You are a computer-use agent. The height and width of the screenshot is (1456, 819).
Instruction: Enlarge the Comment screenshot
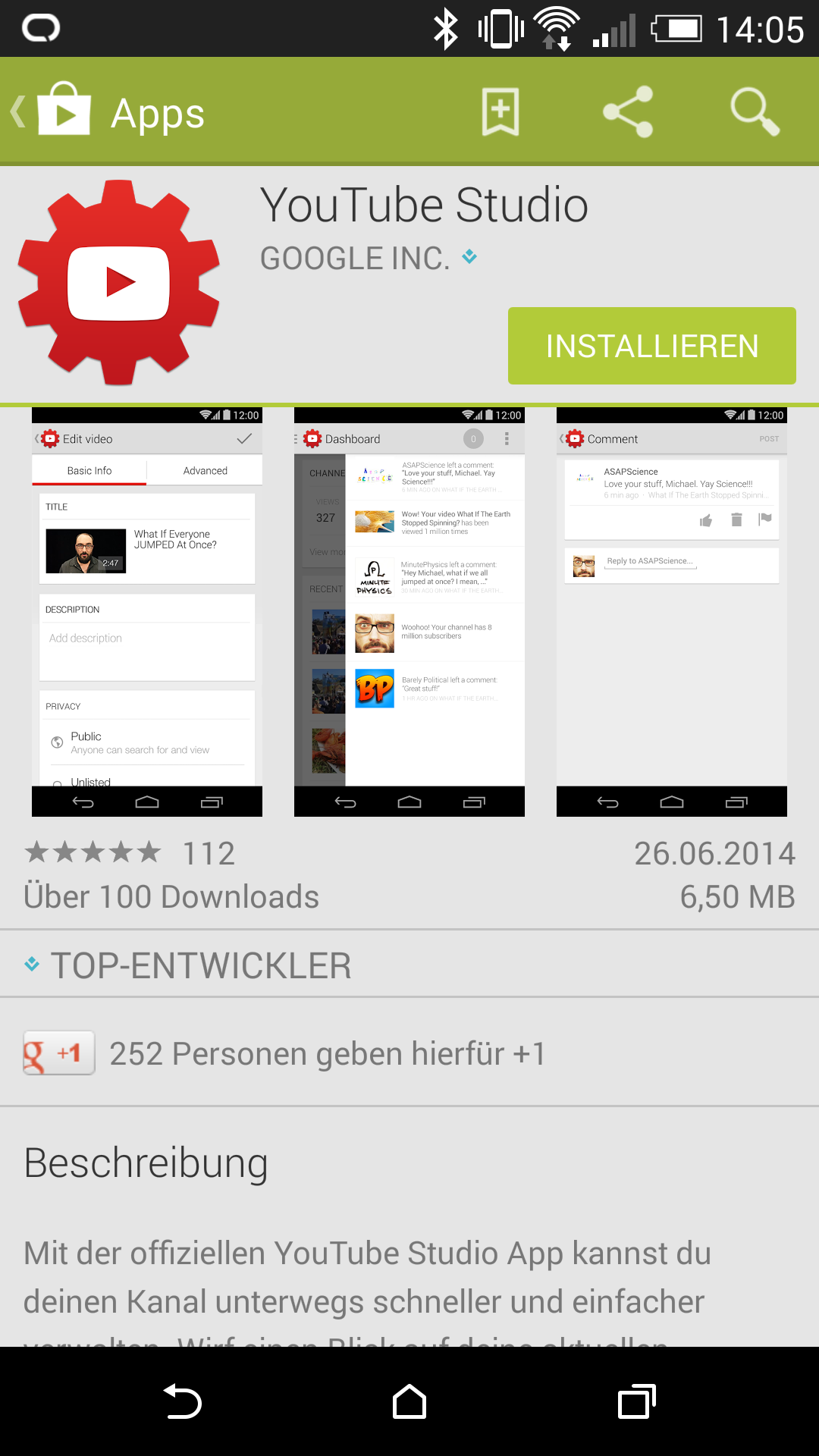[x=671, y=611]
